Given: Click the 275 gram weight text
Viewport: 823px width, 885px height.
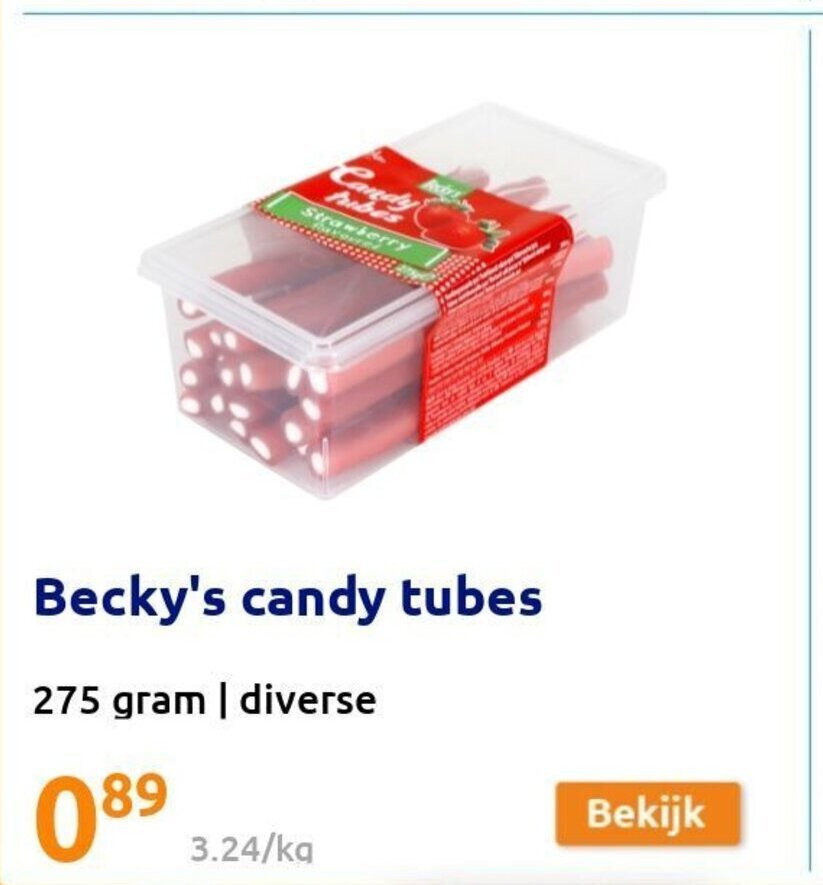Looking at the screenshot, I should pyautogui.click(x=110, y=701).
